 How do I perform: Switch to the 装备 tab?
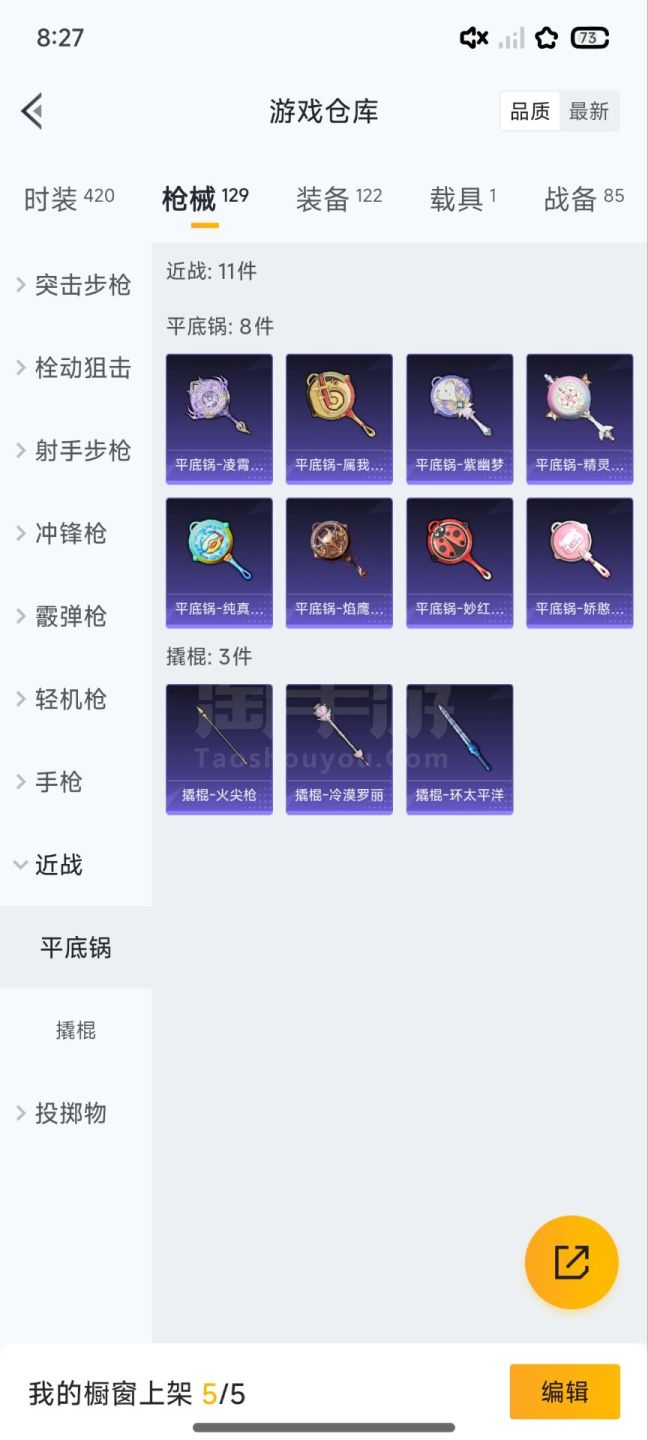point(338,198)
